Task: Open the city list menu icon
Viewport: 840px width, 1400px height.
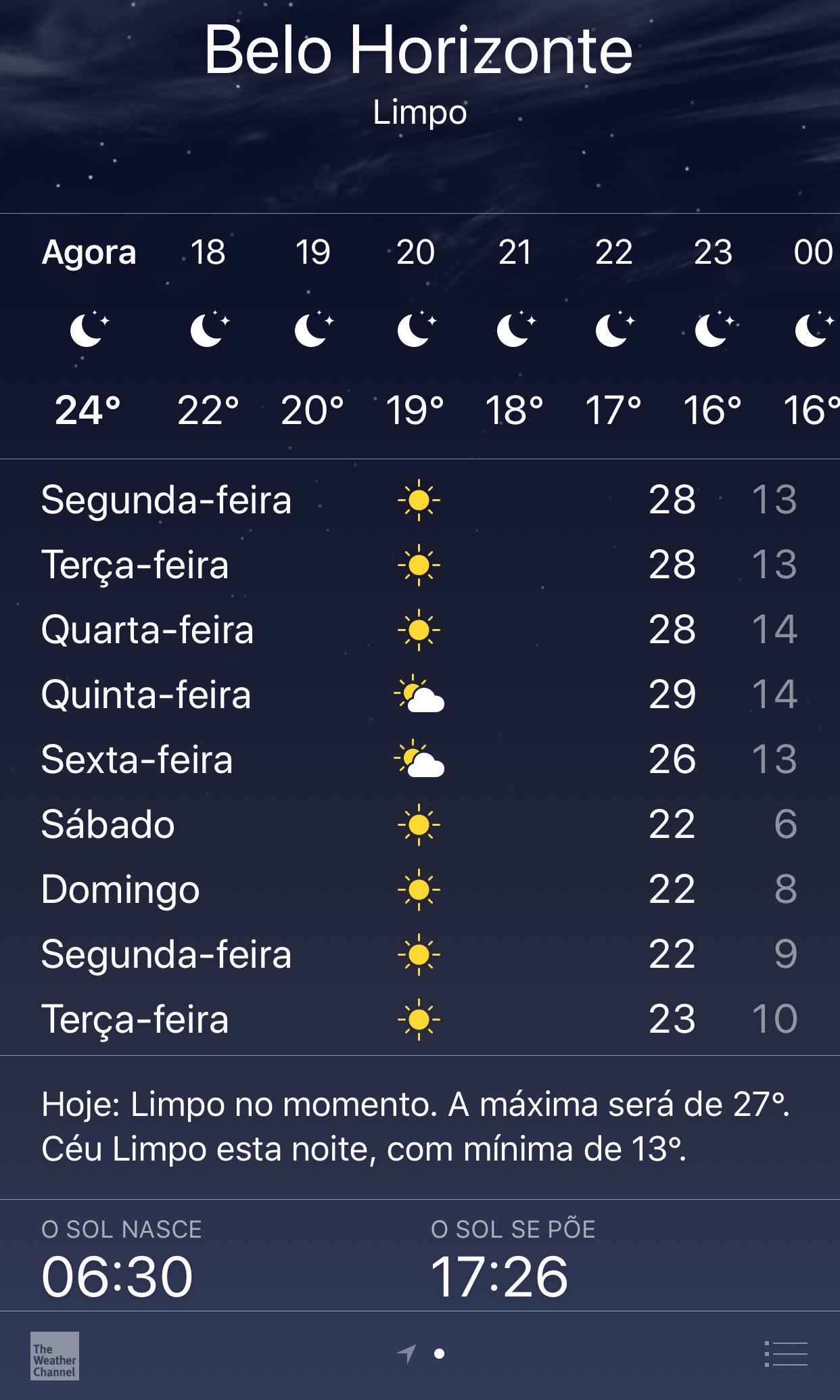Action: point(786,1354)
